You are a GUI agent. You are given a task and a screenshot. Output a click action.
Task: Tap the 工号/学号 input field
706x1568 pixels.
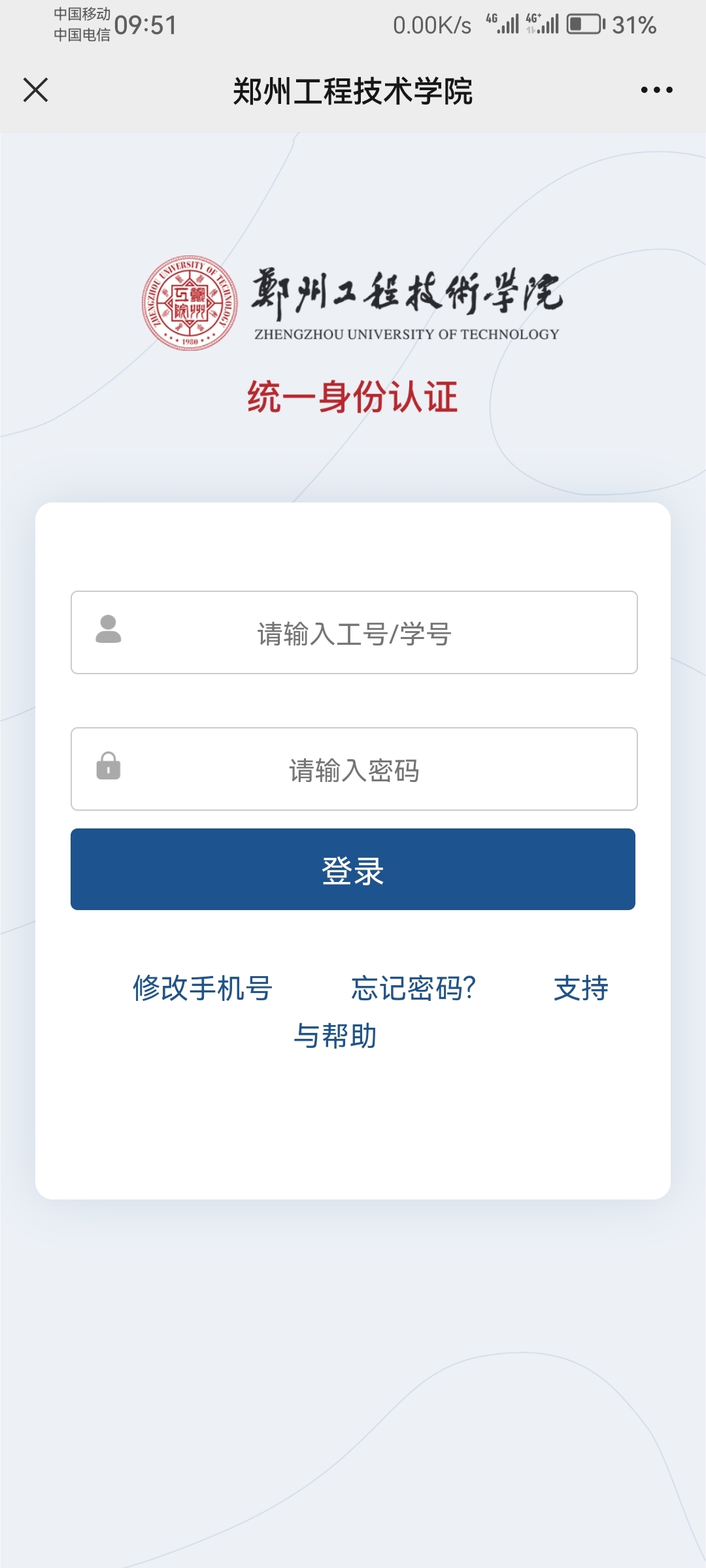click(x=354, y=632)
